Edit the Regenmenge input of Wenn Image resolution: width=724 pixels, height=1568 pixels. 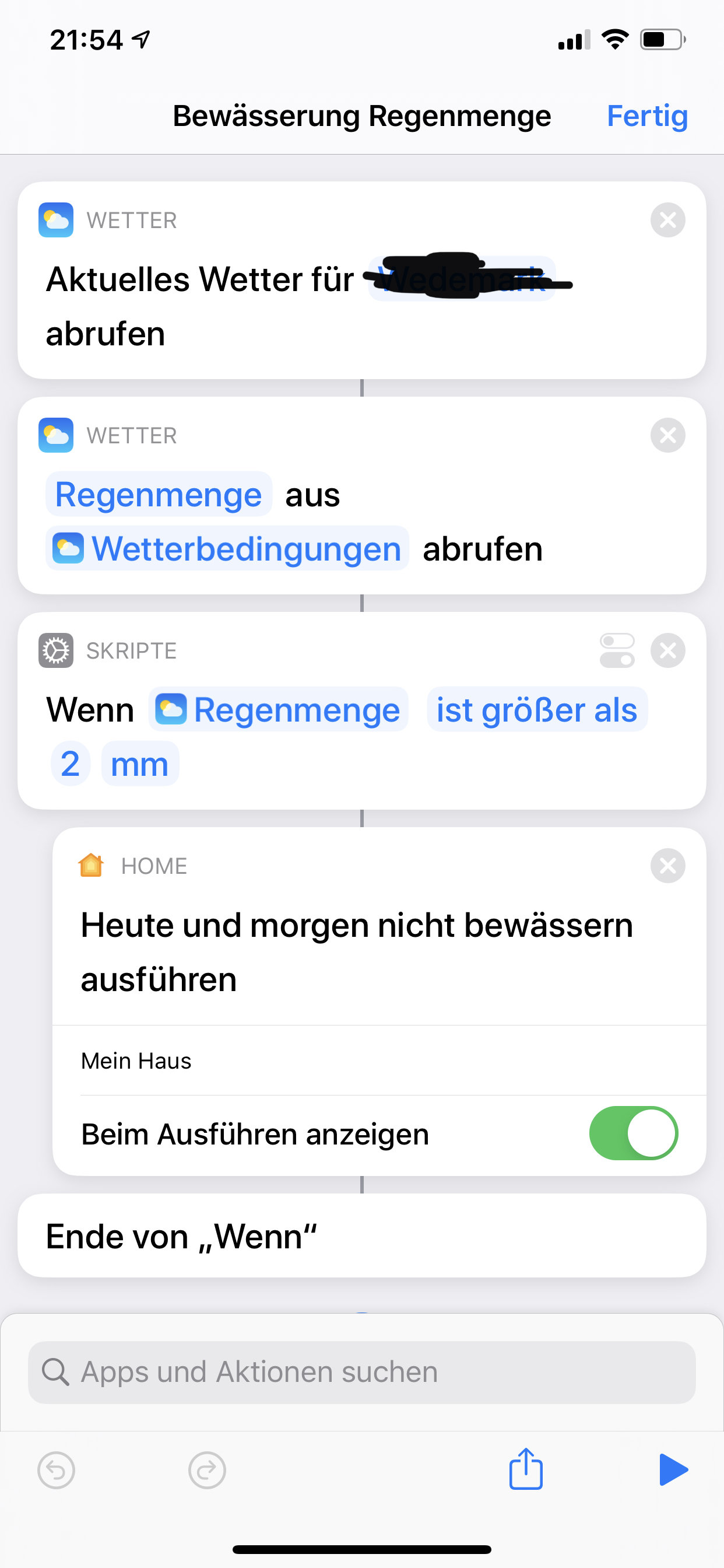(x=279, y=710)
